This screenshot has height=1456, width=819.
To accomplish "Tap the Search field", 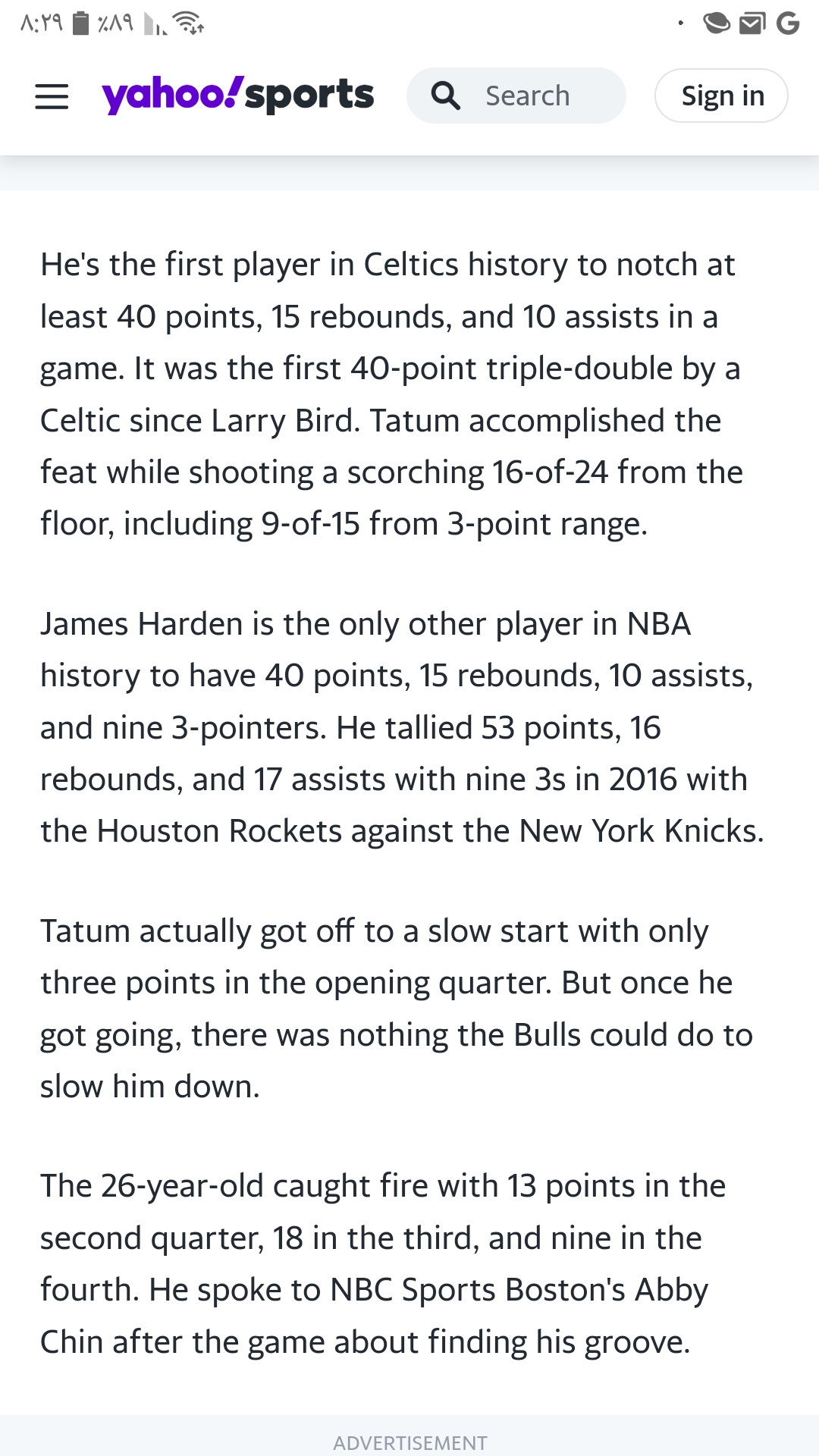I will [516, 96].
